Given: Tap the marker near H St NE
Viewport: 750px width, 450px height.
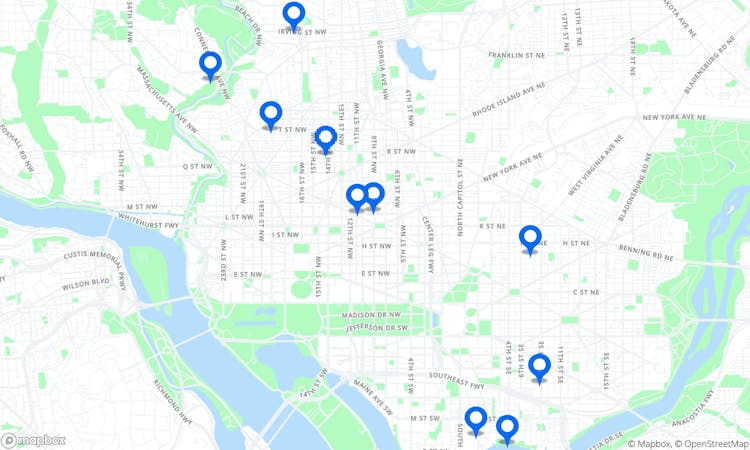Looking at the screenshot, I should click(530, 239).
